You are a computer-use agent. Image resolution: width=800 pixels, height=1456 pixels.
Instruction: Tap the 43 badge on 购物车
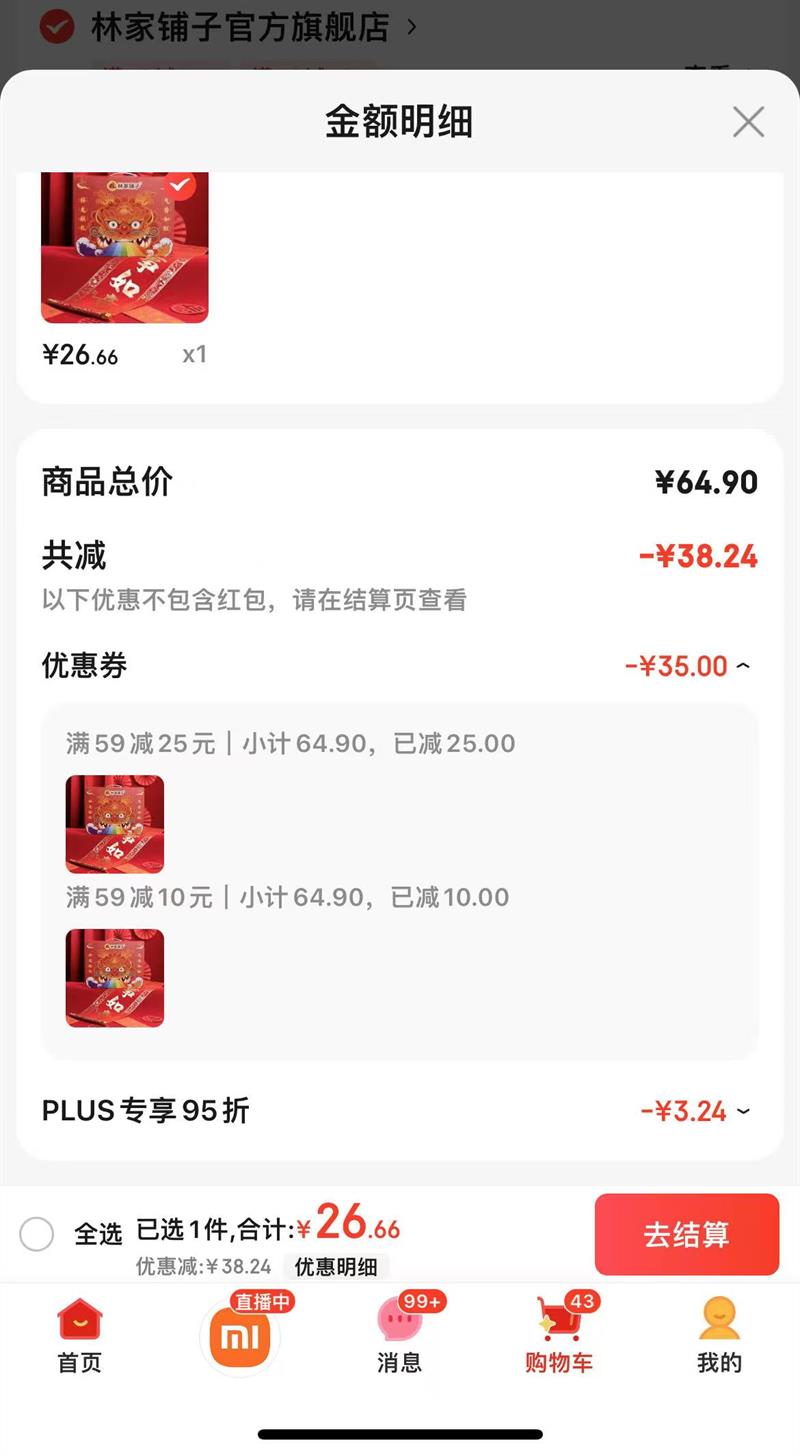581,1302
